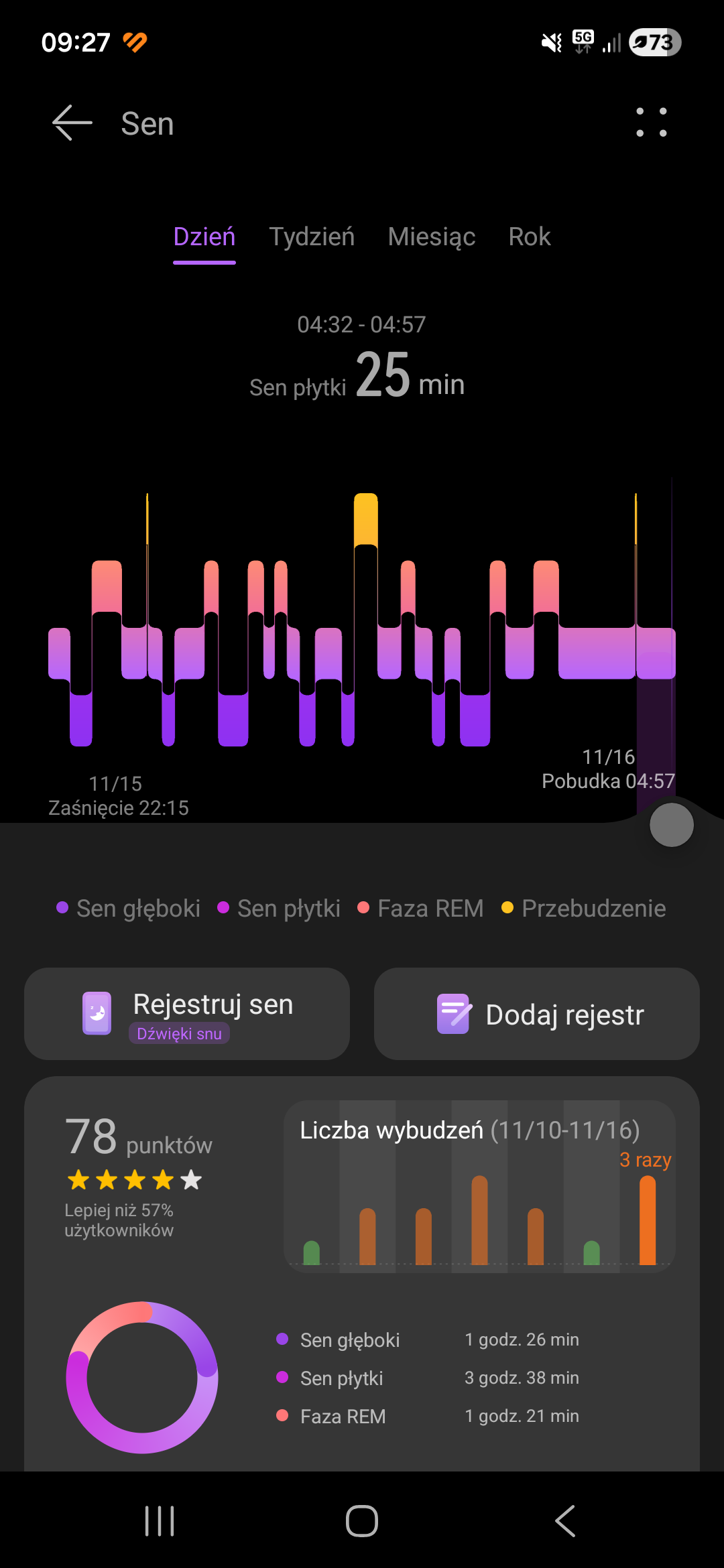The image size is (724, 1568).
Task: Switch to the Miesiąc tab
Action: [431, 237]
